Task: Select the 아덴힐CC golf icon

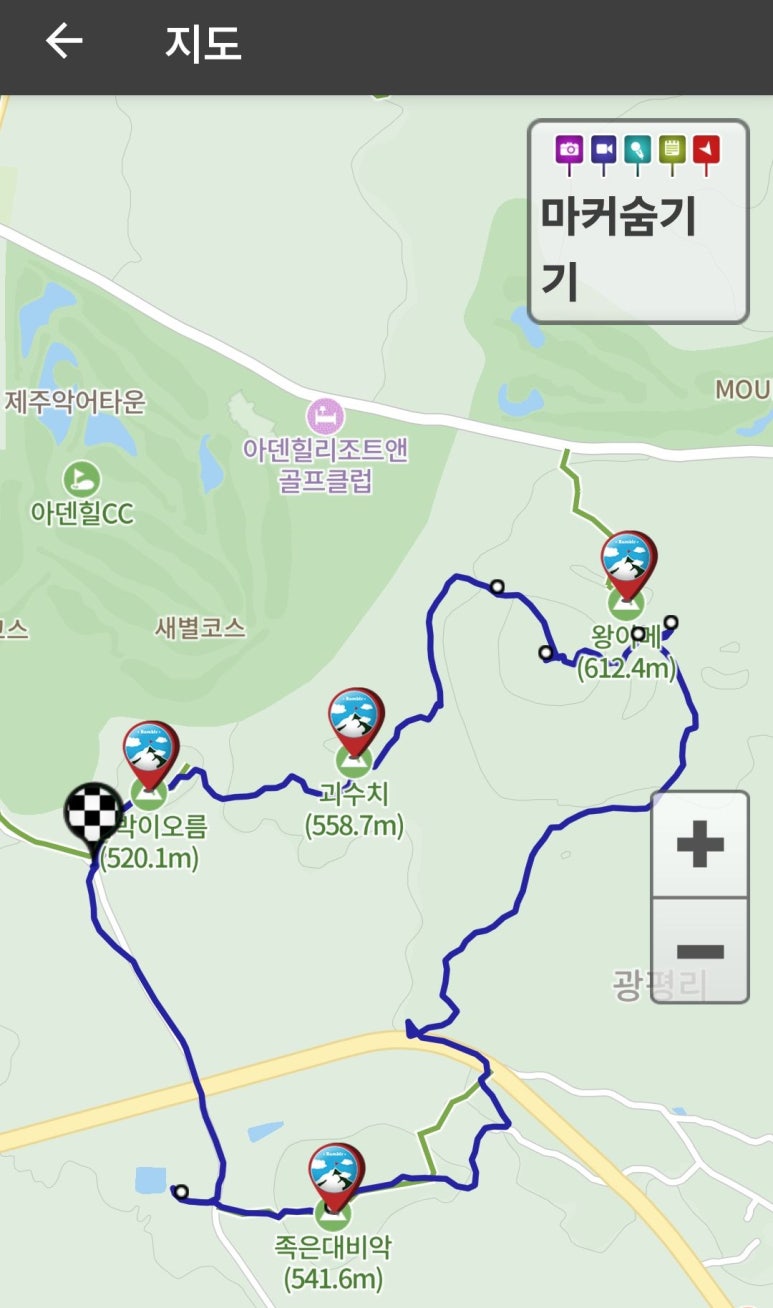Action: click(81, 479)
